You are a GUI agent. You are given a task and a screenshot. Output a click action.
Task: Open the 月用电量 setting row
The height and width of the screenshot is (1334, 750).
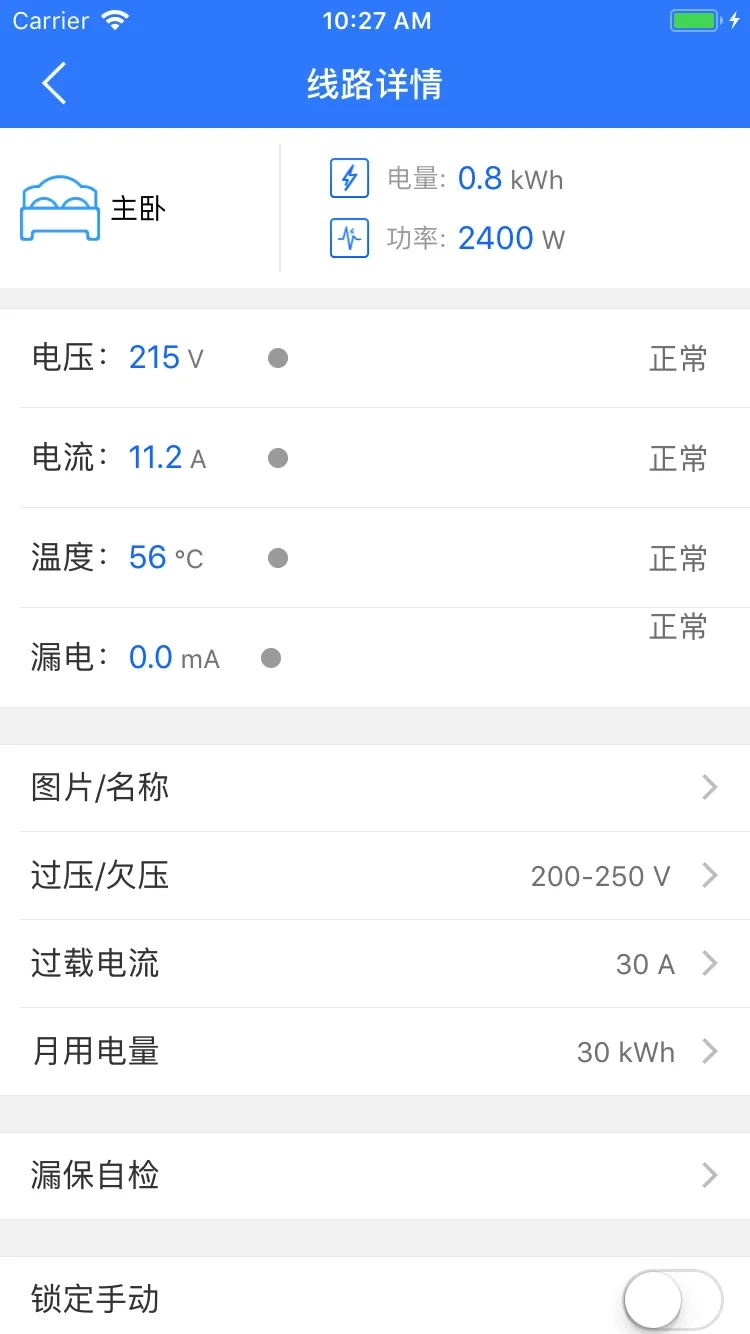pos(375,1052)
